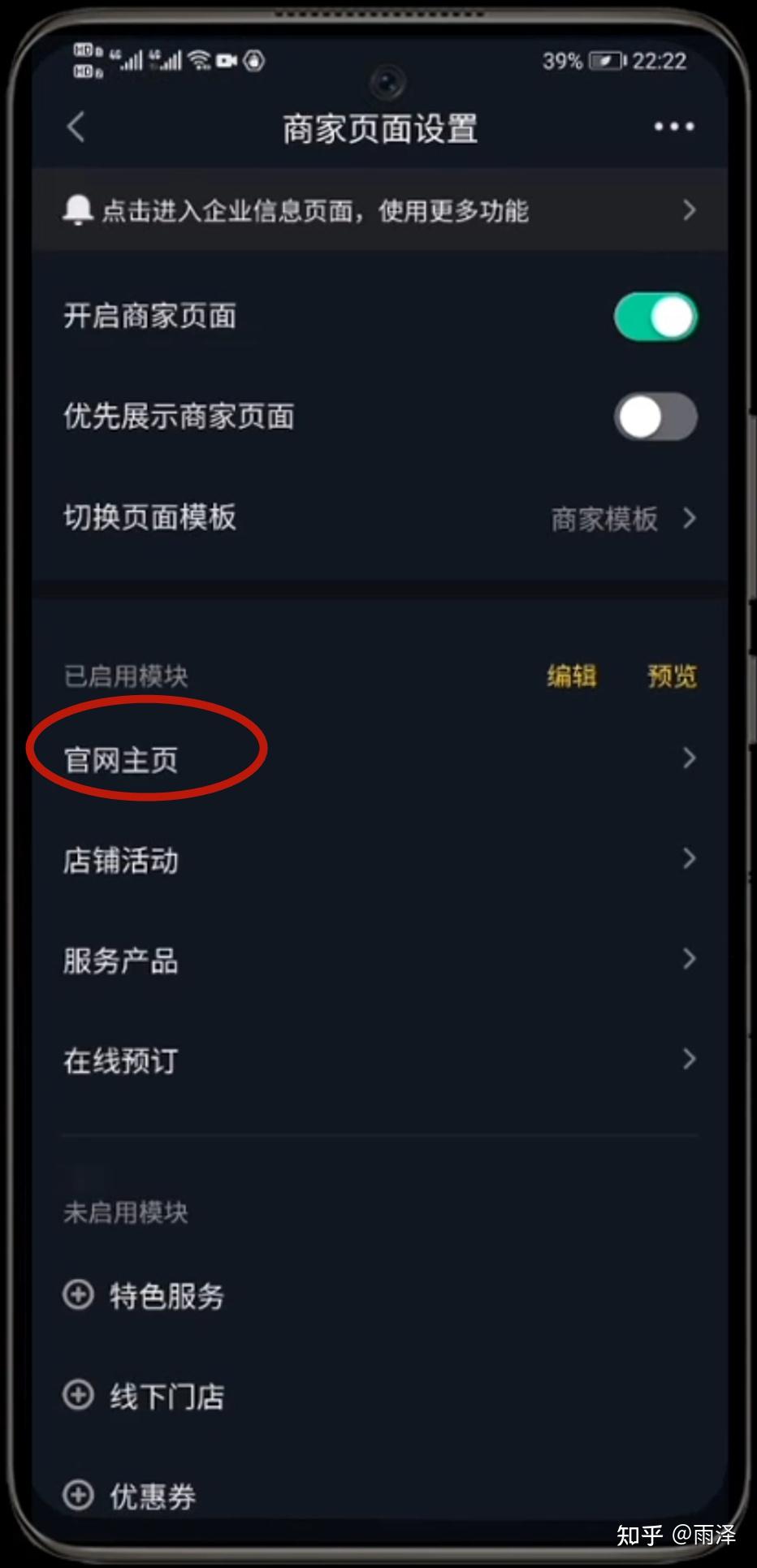Open the 在线预订 module
The width and height of the screenshot is (757, 1568).
click(378, 1060)
